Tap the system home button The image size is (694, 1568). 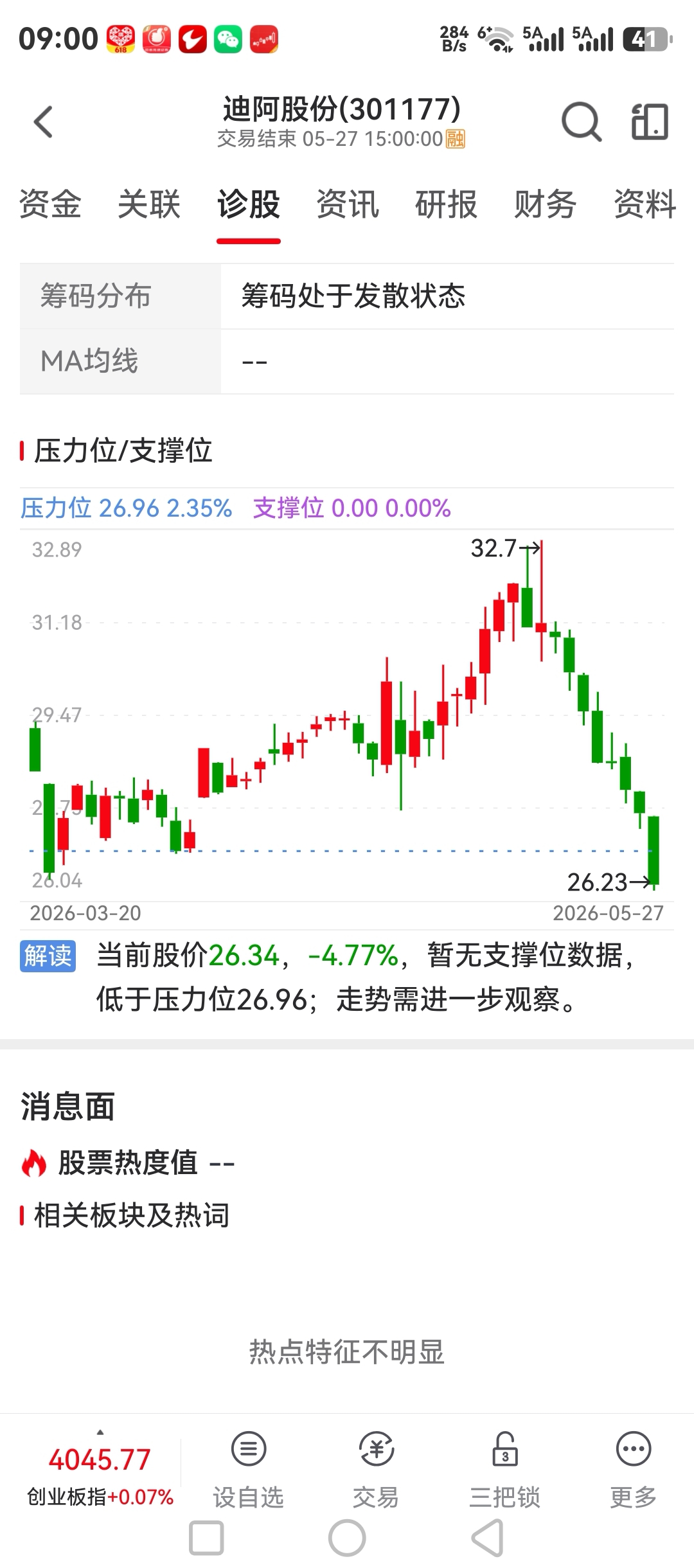click(347, 1538)
